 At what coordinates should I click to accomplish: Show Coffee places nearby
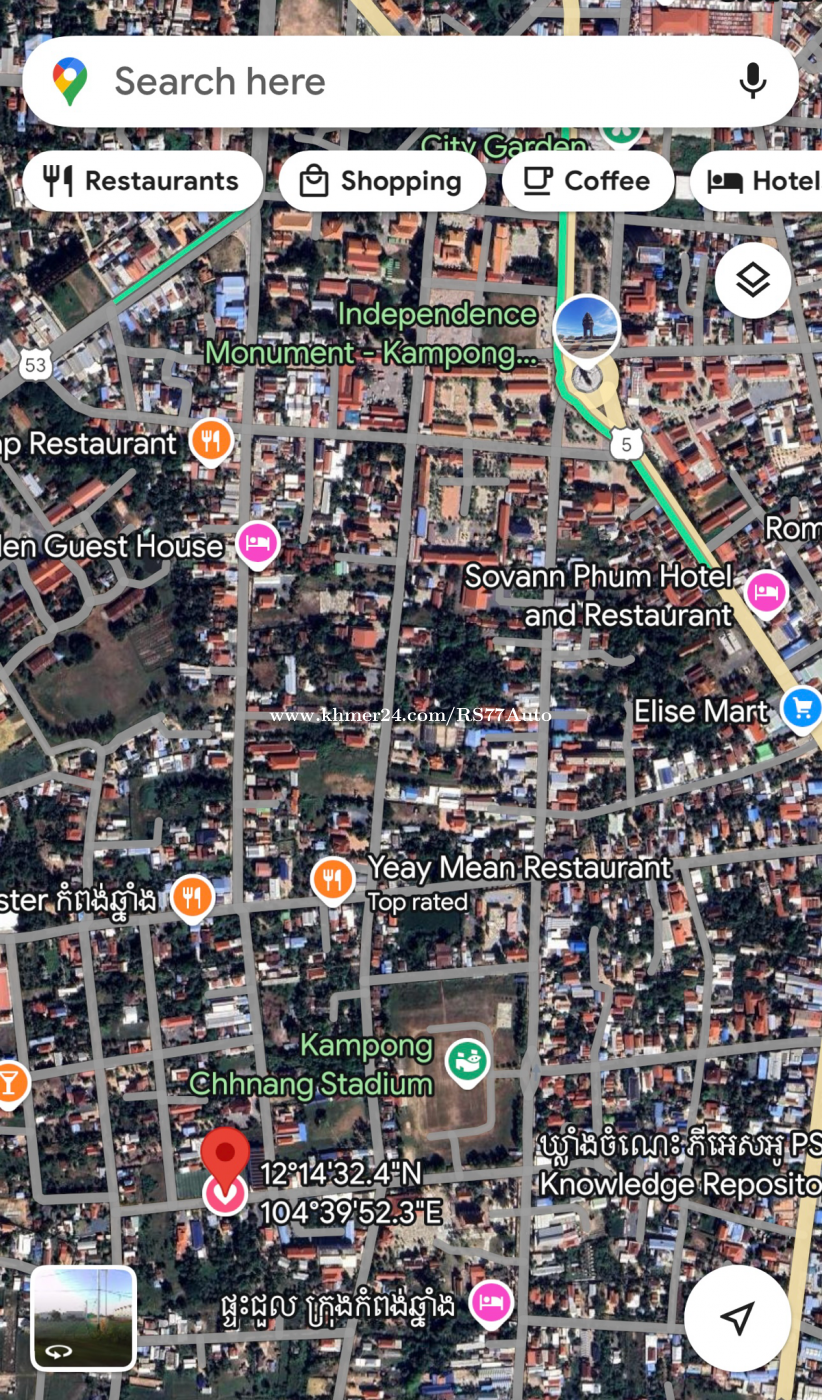coord(588,181)
